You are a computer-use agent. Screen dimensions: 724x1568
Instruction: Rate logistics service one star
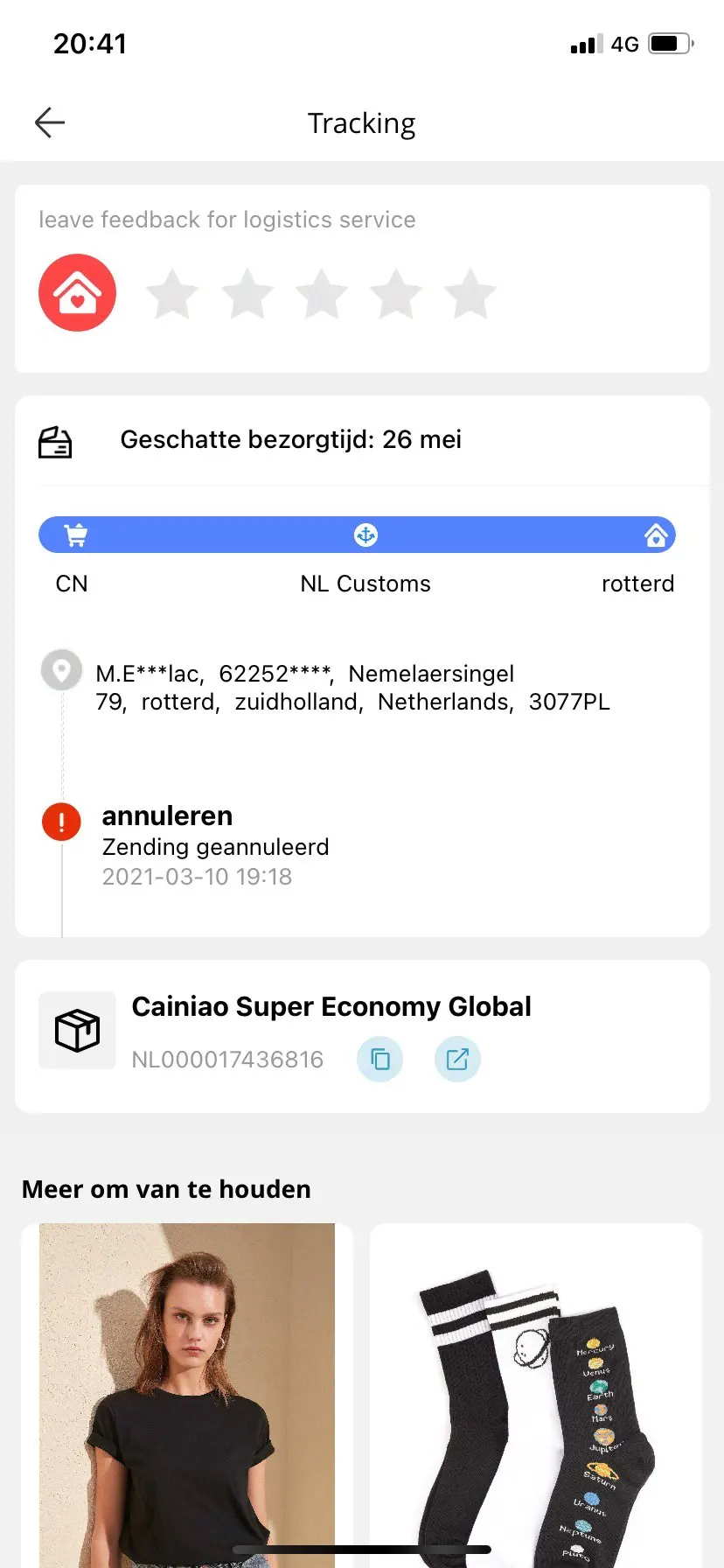[x=172, y=294]
